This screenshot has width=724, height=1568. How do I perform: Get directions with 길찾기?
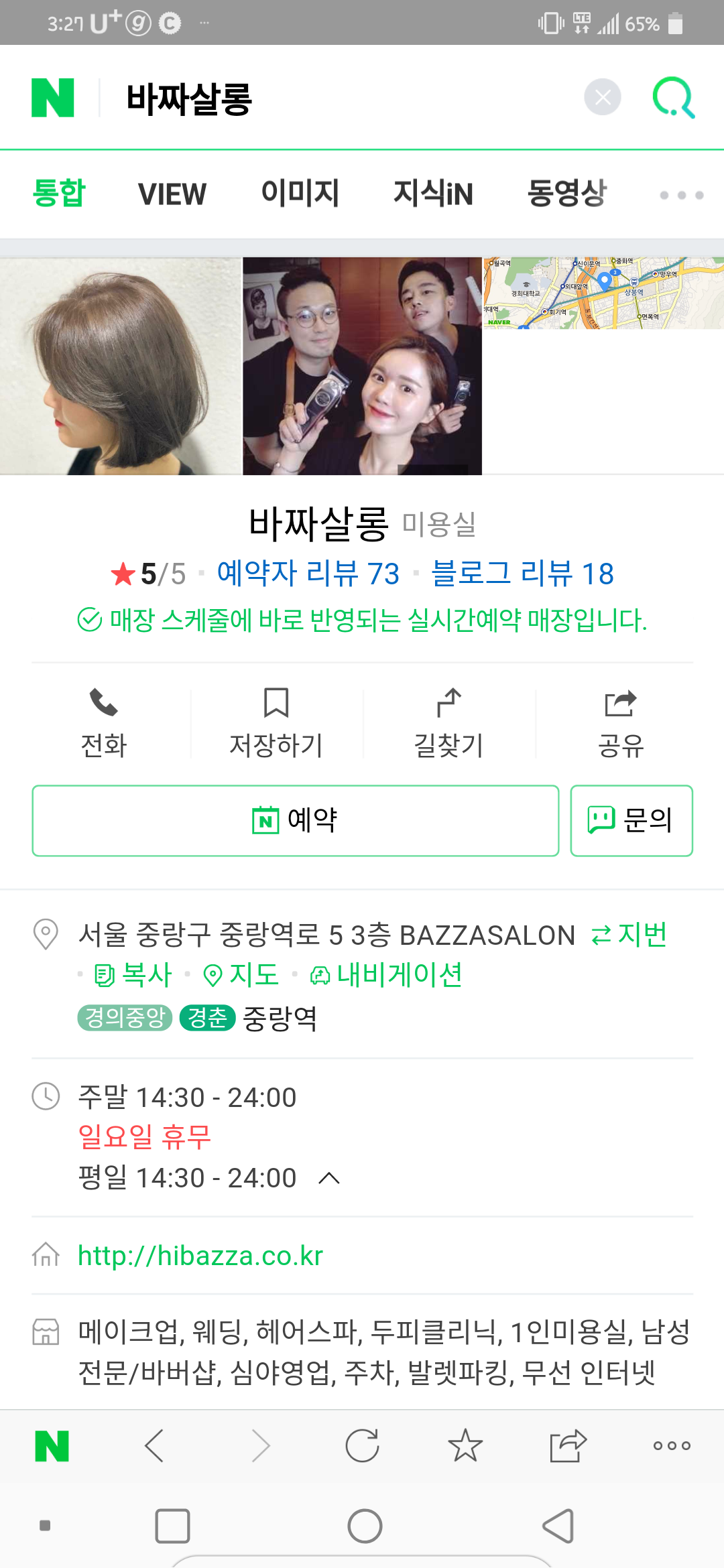[448, 722]
